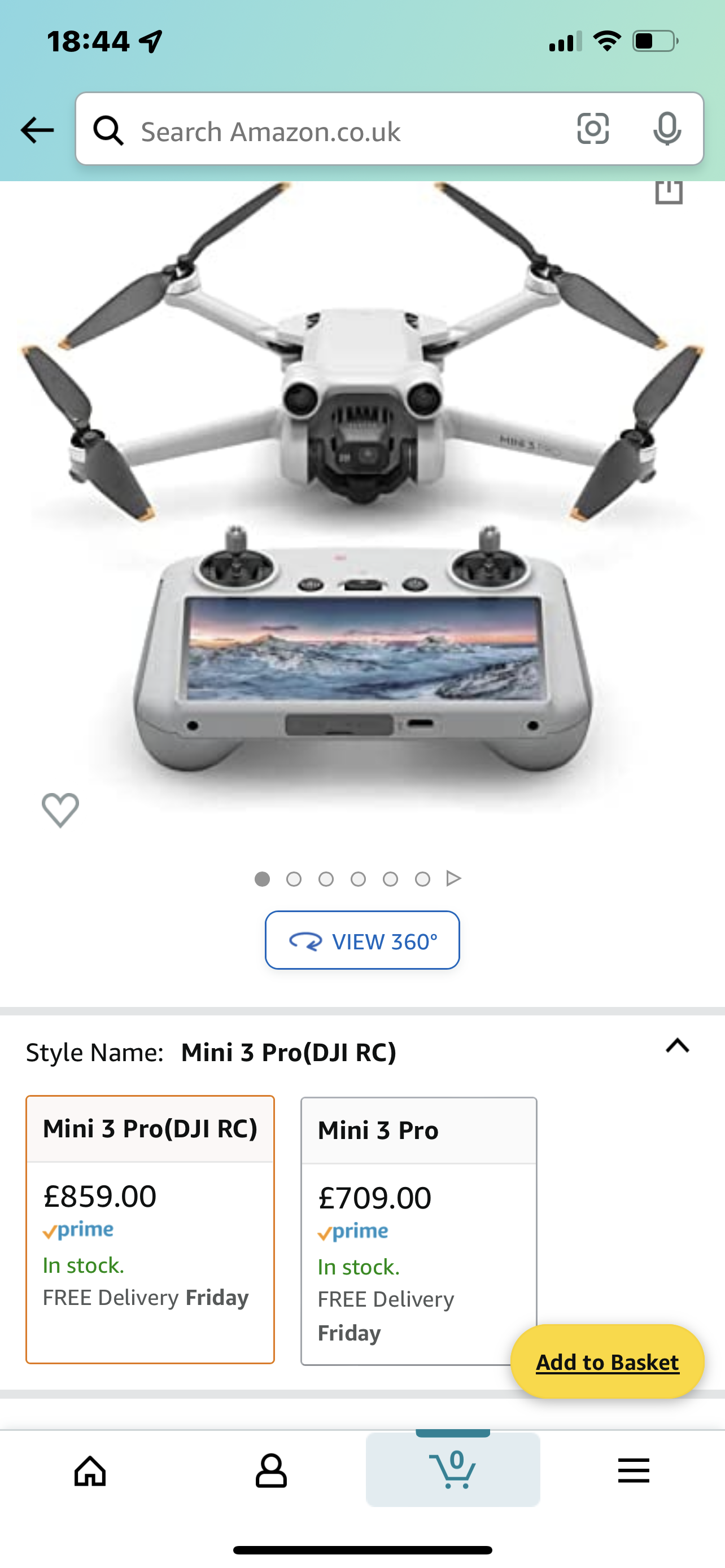Select the Mini 3 Pro(DJI RC) style
This screenshot has height=1568, width=725.
(150, 1229)
